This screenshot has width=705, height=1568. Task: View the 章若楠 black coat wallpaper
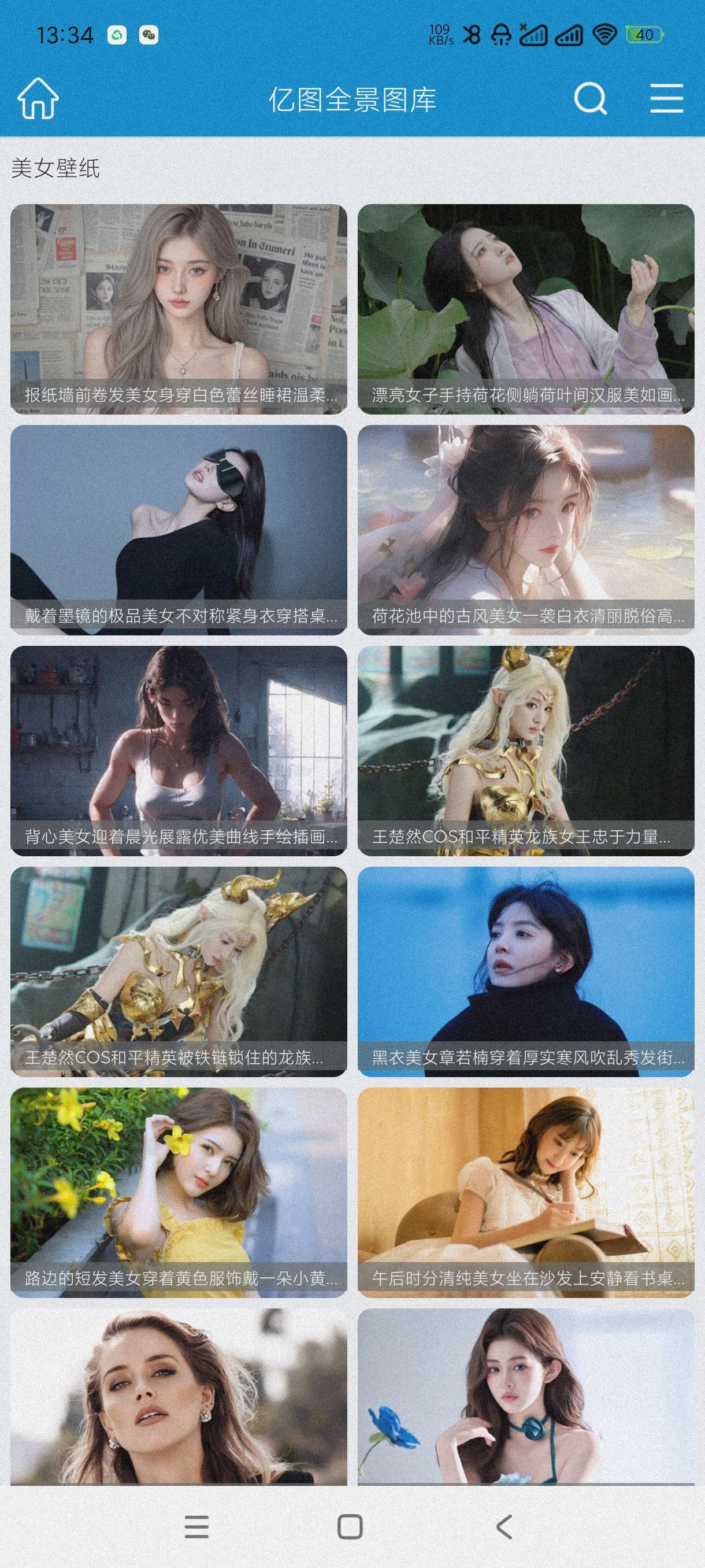click(525, 971)
